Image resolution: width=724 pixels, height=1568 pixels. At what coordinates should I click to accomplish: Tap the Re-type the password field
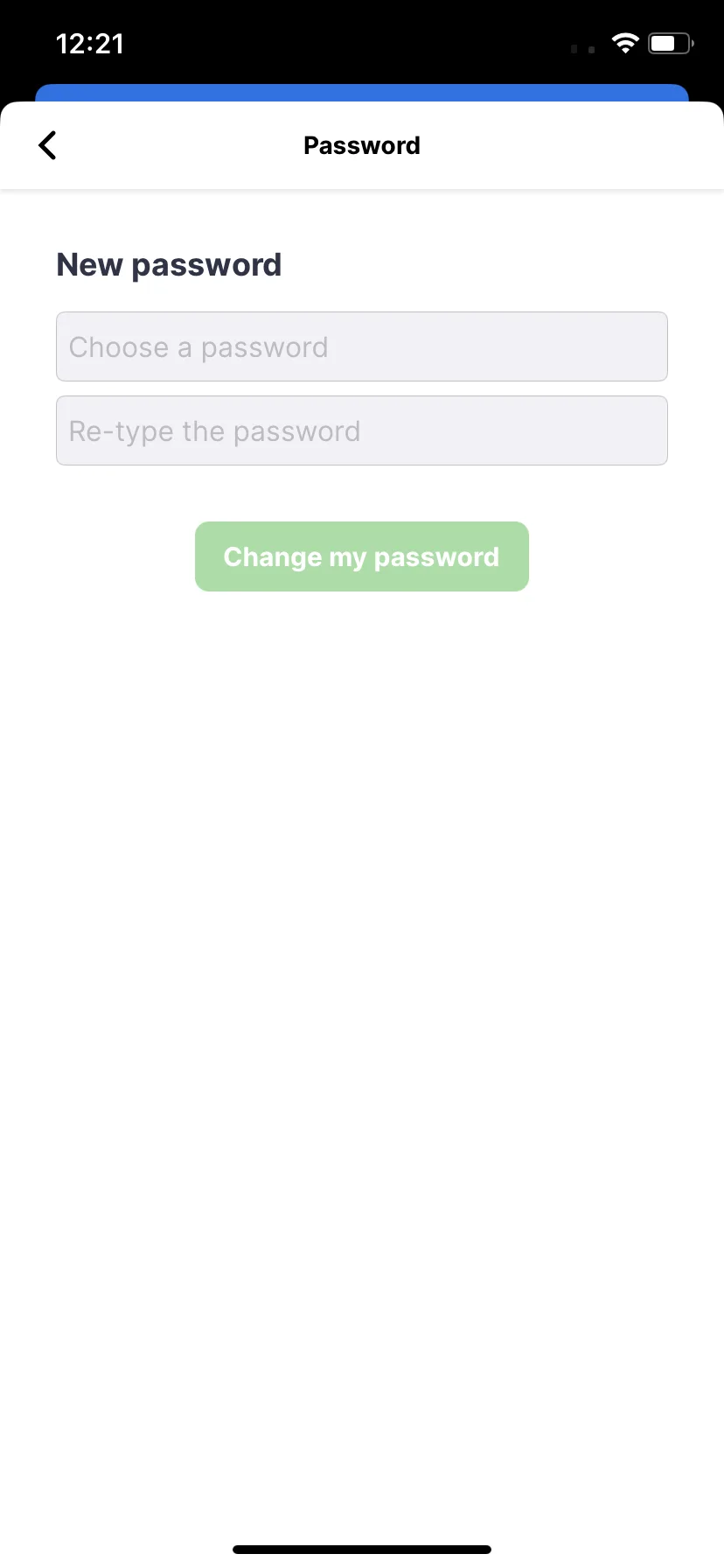pyautogui.click(x=361, y=430)
